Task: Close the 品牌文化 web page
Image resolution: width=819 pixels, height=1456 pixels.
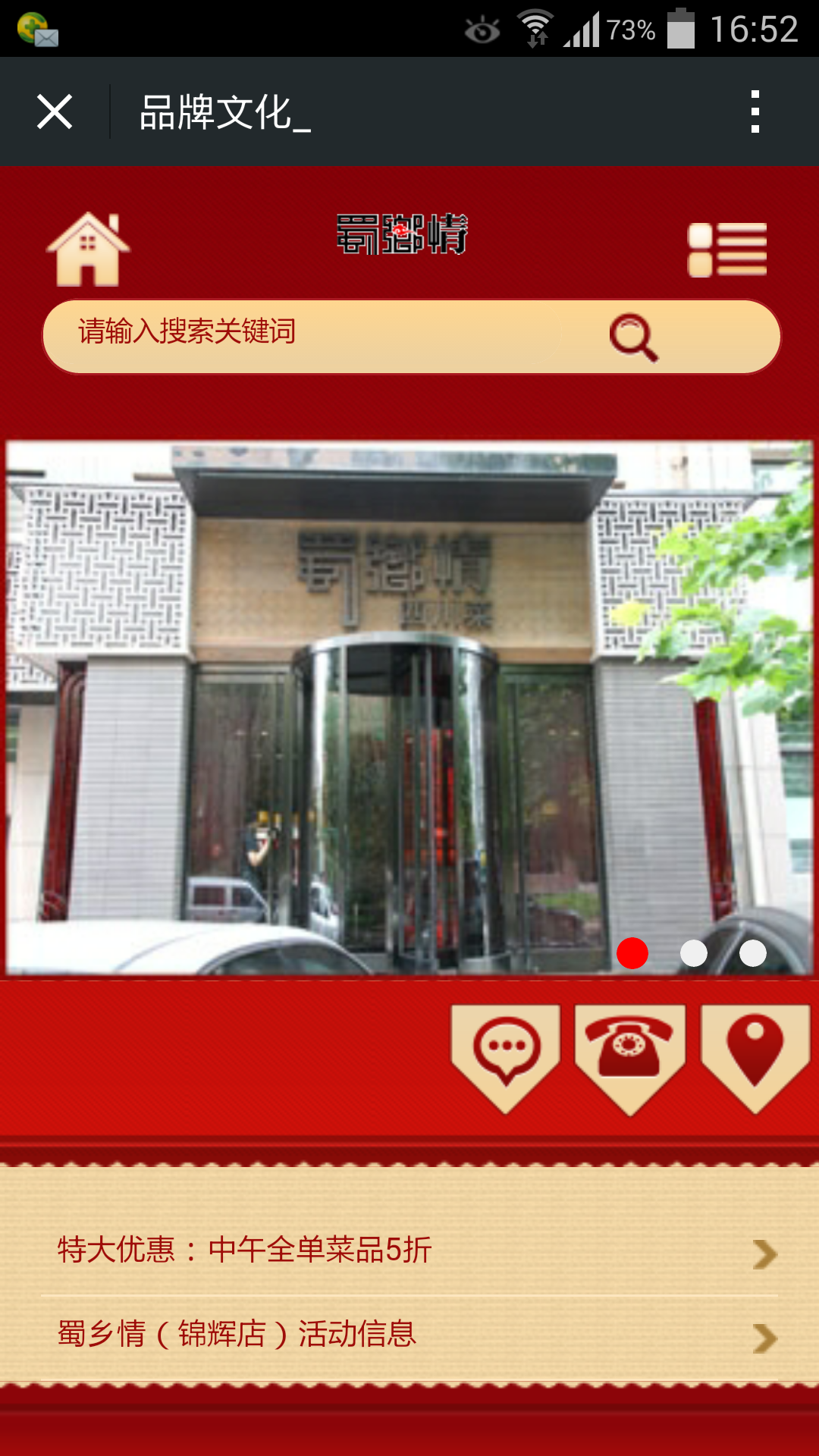Action: (x=55, y=112)
